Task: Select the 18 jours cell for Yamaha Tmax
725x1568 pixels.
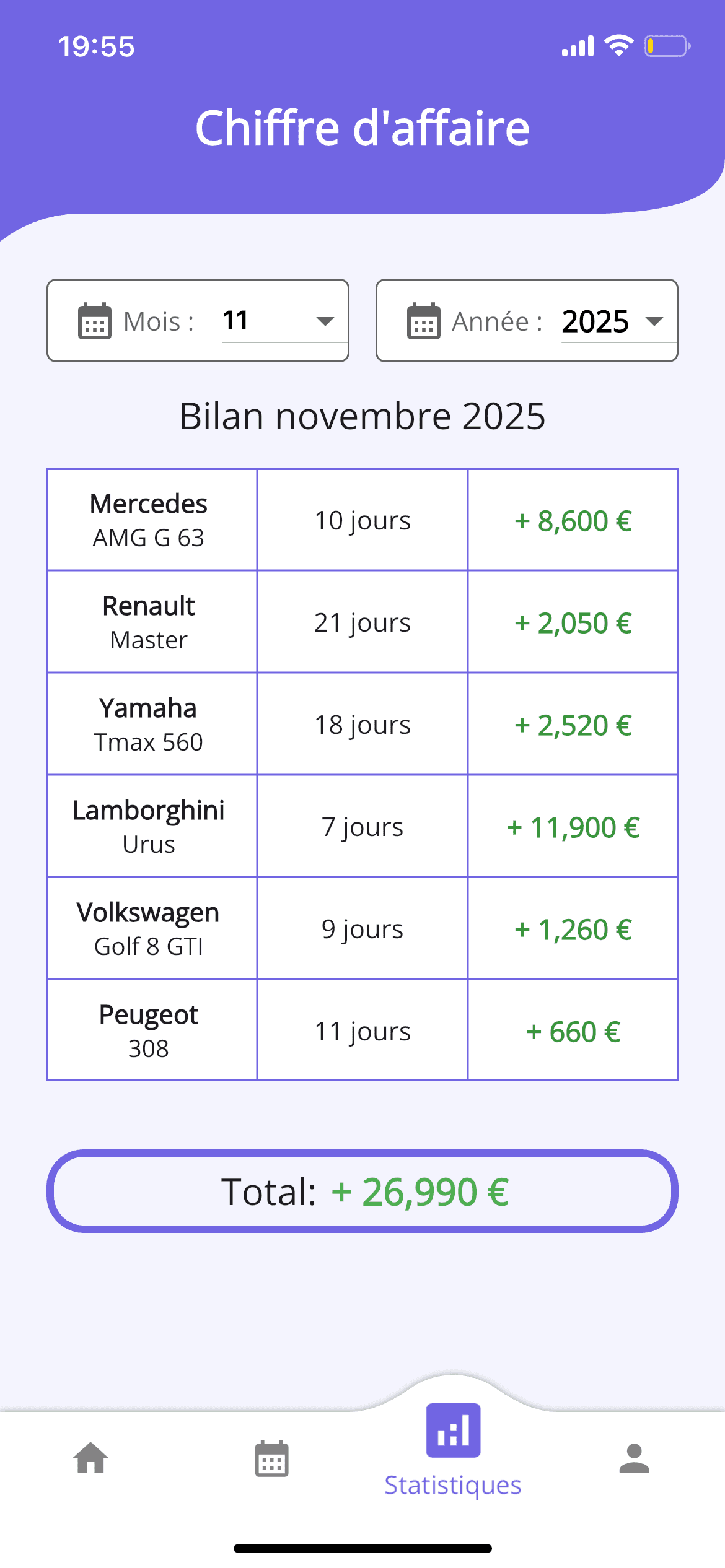Action: point(362,723)
